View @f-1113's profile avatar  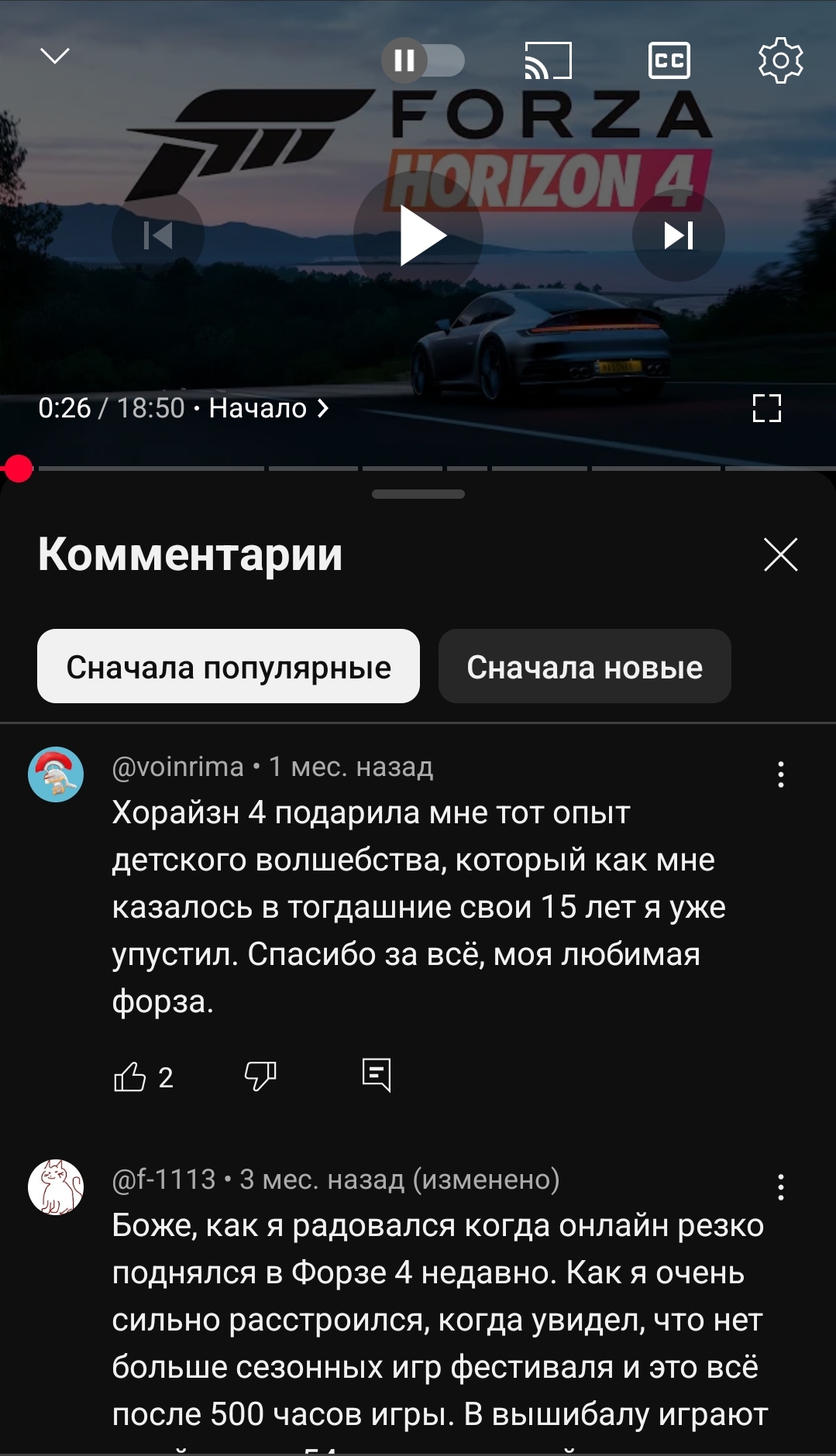click(x=56, y=1187)
